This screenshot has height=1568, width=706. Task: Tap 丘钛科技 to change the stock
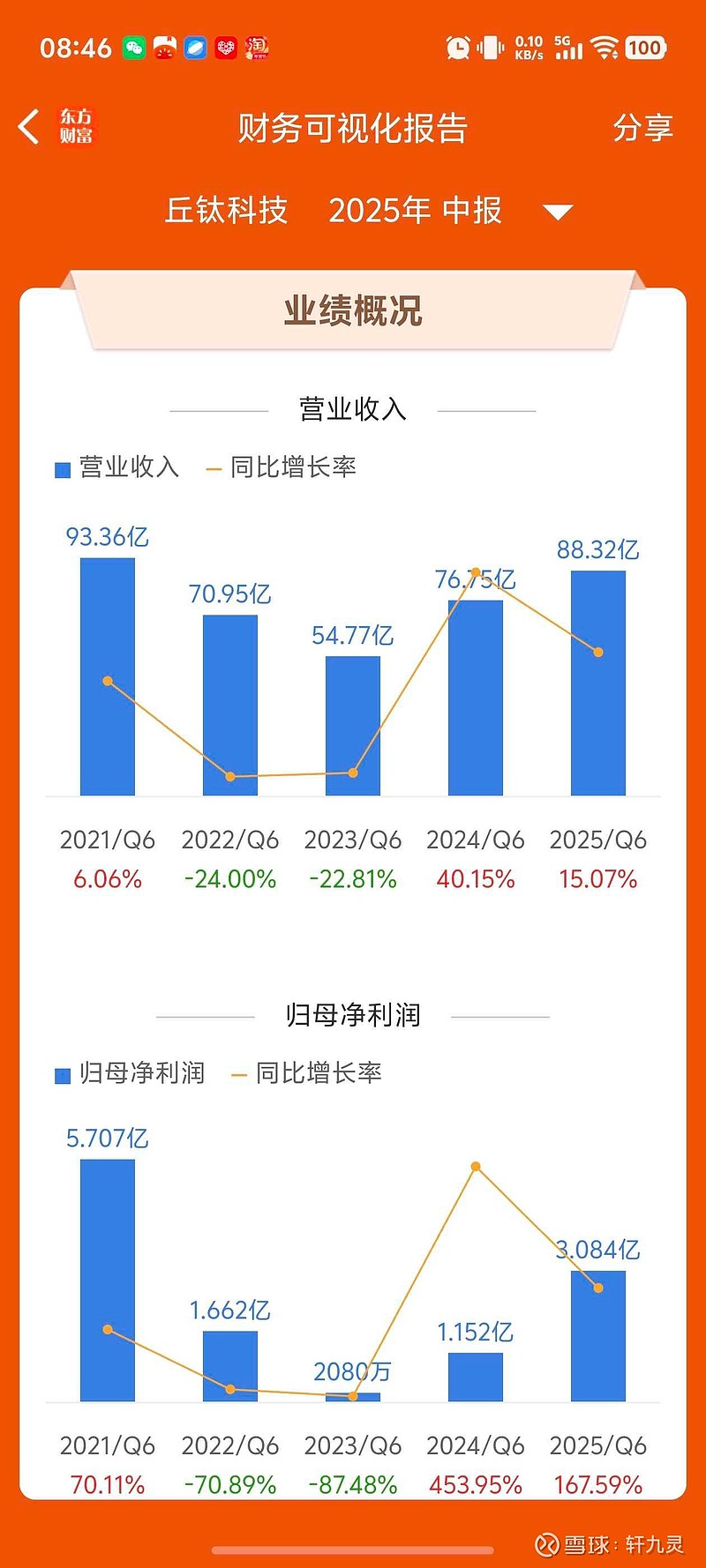(229, 212)
